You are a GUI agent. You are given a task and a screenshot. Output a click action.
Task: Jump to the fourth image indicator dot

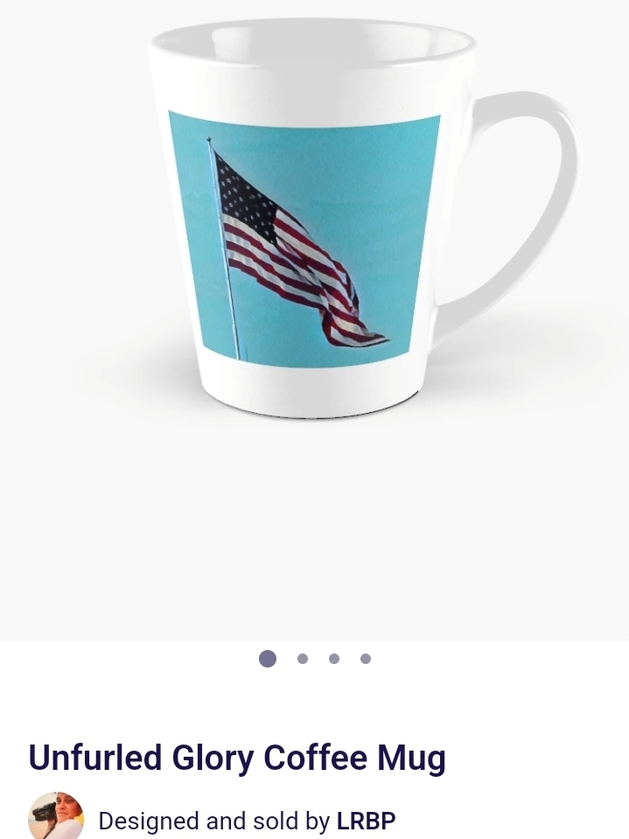pos(366,659)
